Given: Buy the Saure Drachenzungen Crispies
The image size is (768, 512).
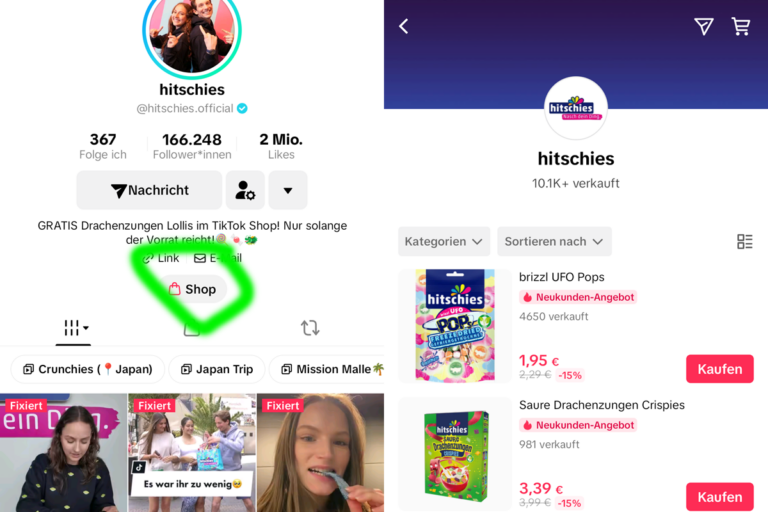Looking at the screenshot, I should click(x=719, y=496).
